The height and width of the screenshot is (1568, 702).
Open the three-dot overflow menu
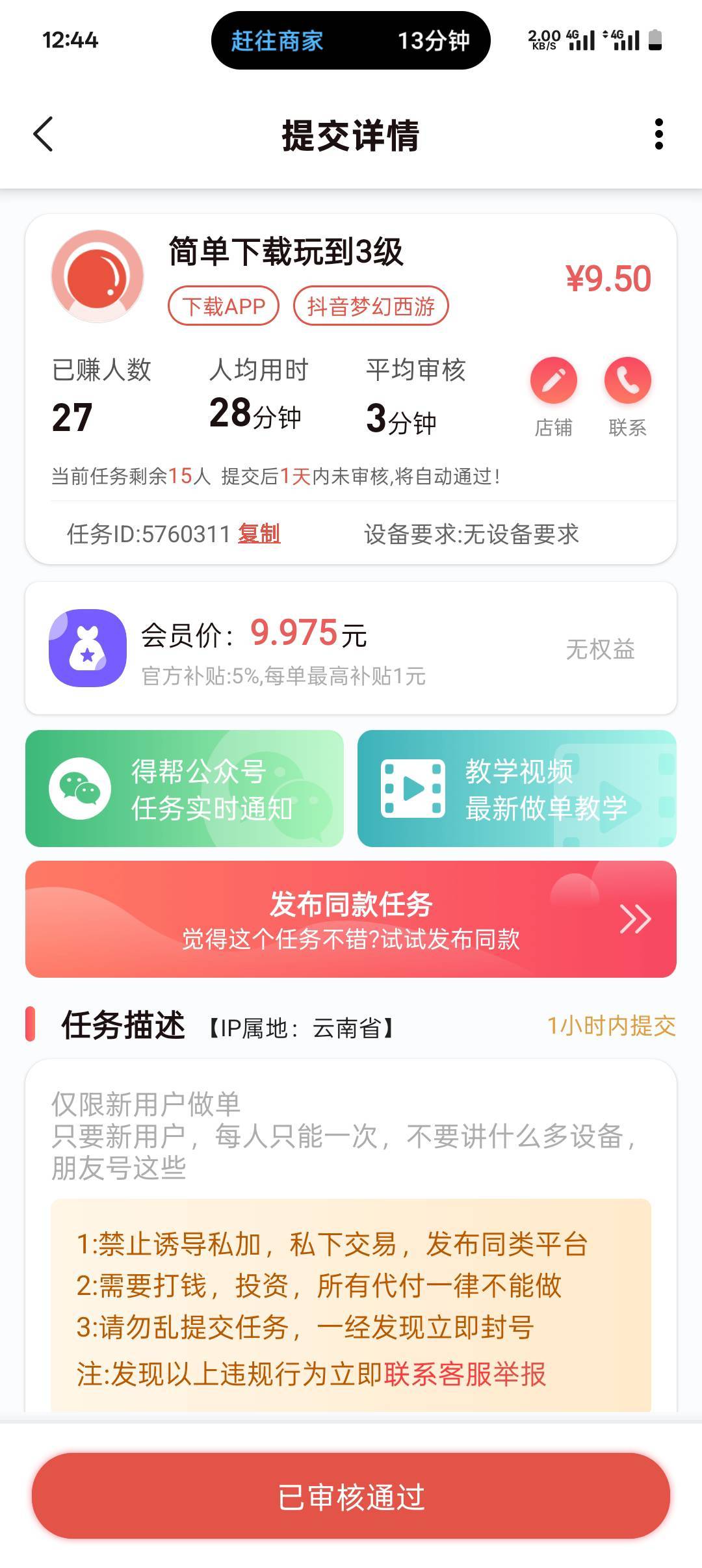(x=658, y=135)
